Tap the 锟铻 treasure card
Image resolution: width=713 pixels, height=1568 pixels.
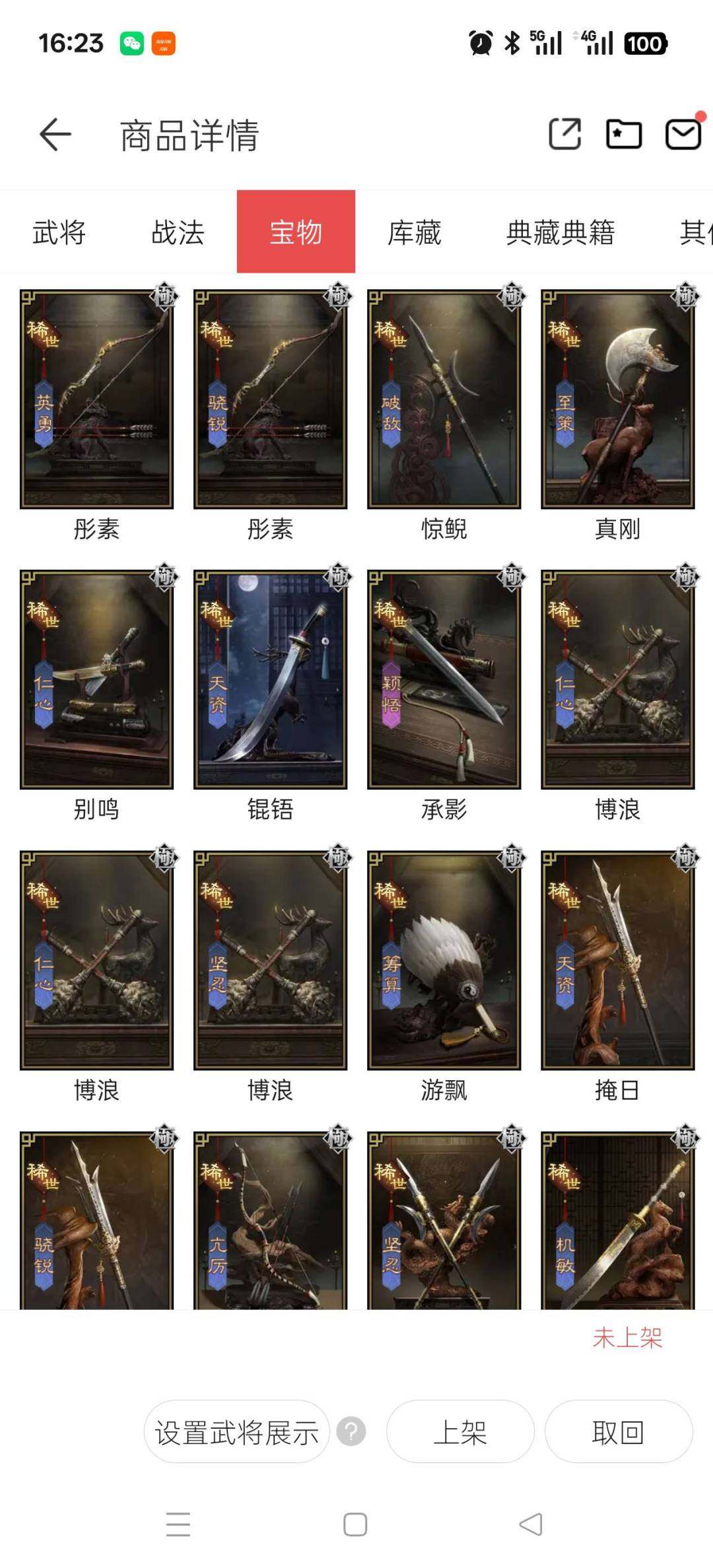[270, 680]
